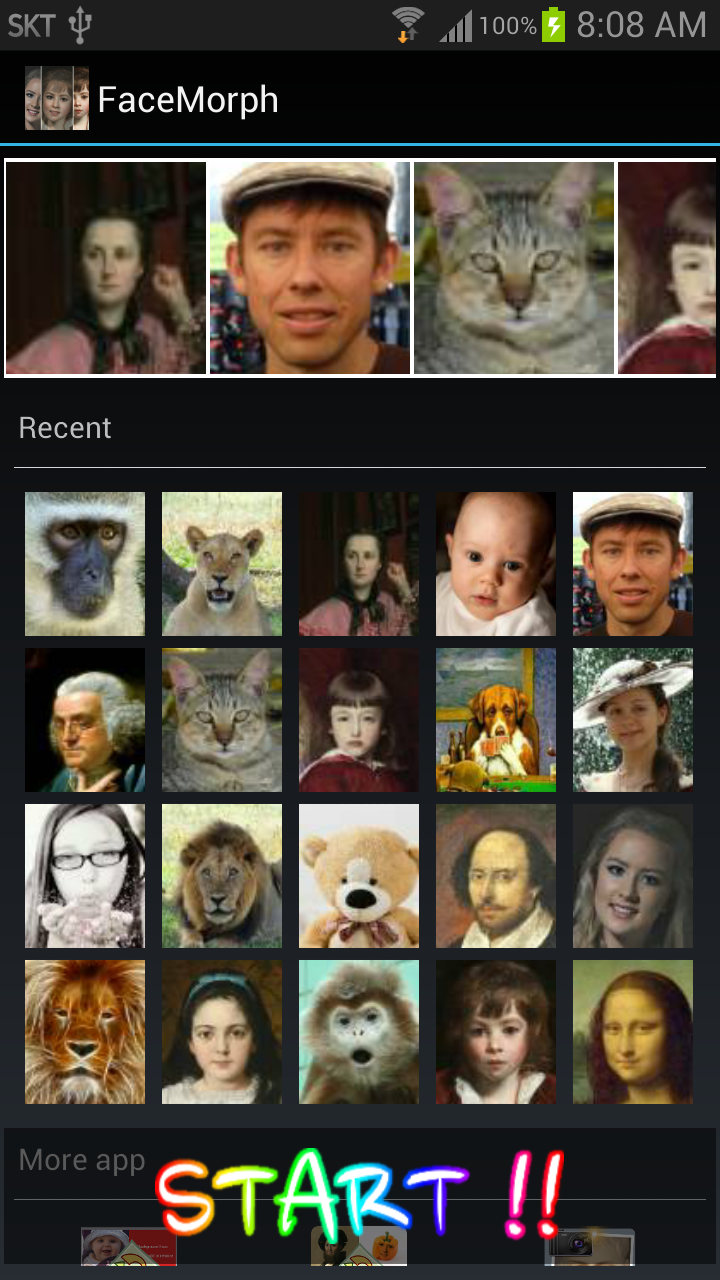Select the fiery orange lion artwork
Screen dimensions: 720x1280
point(85,1032)
